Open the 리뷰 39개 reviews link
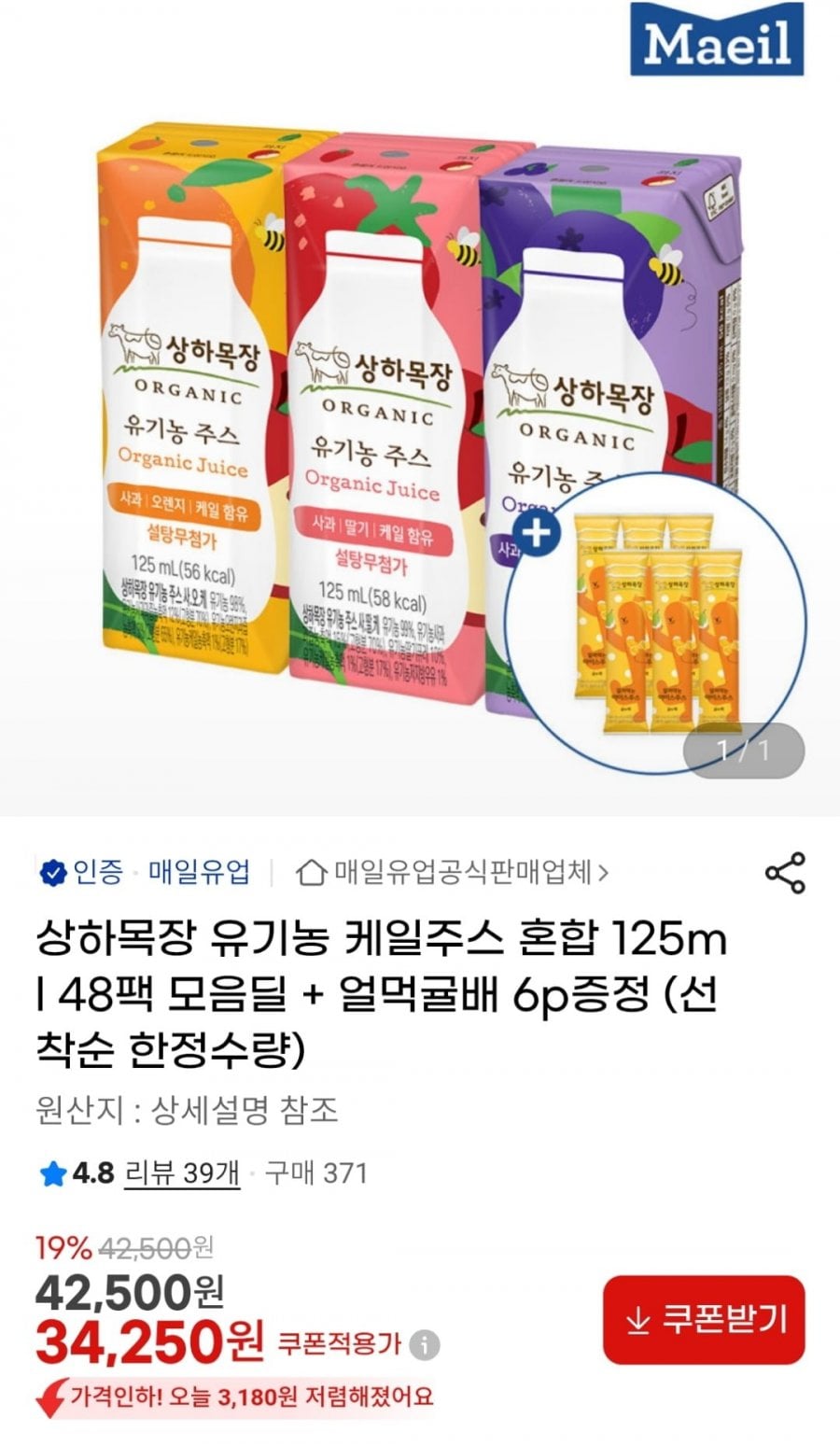Screen dimensions: 840x1446 click(x=182, y=1172)
